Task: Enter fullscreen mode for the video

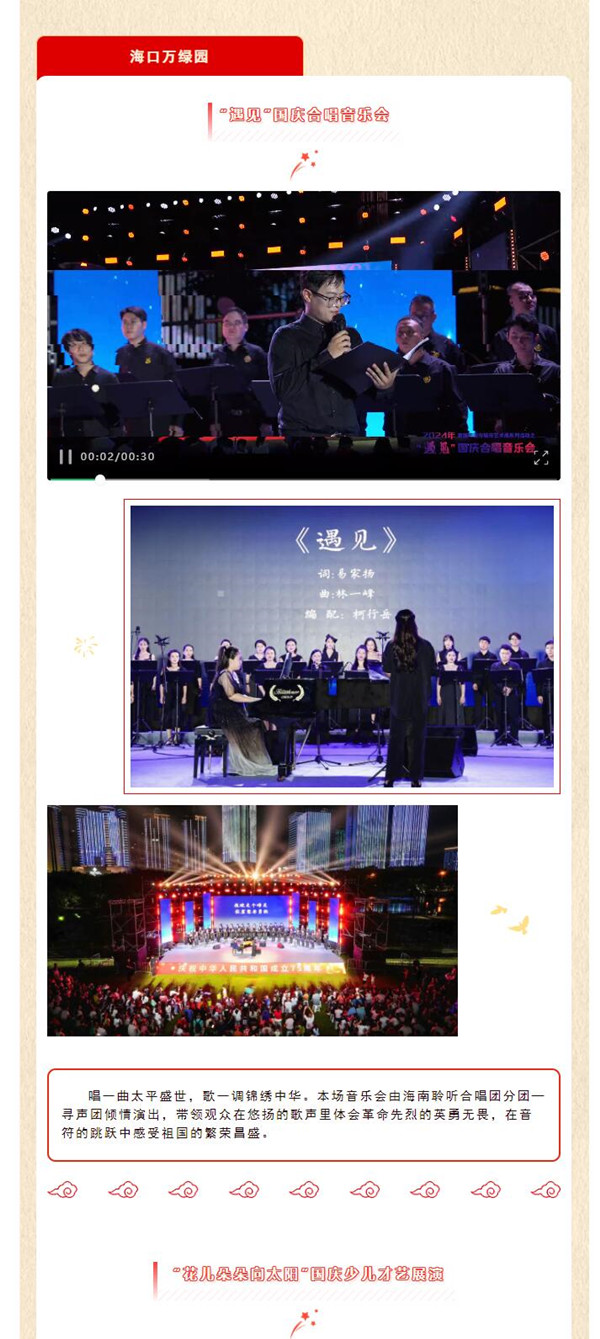Action: coord(541,457)
